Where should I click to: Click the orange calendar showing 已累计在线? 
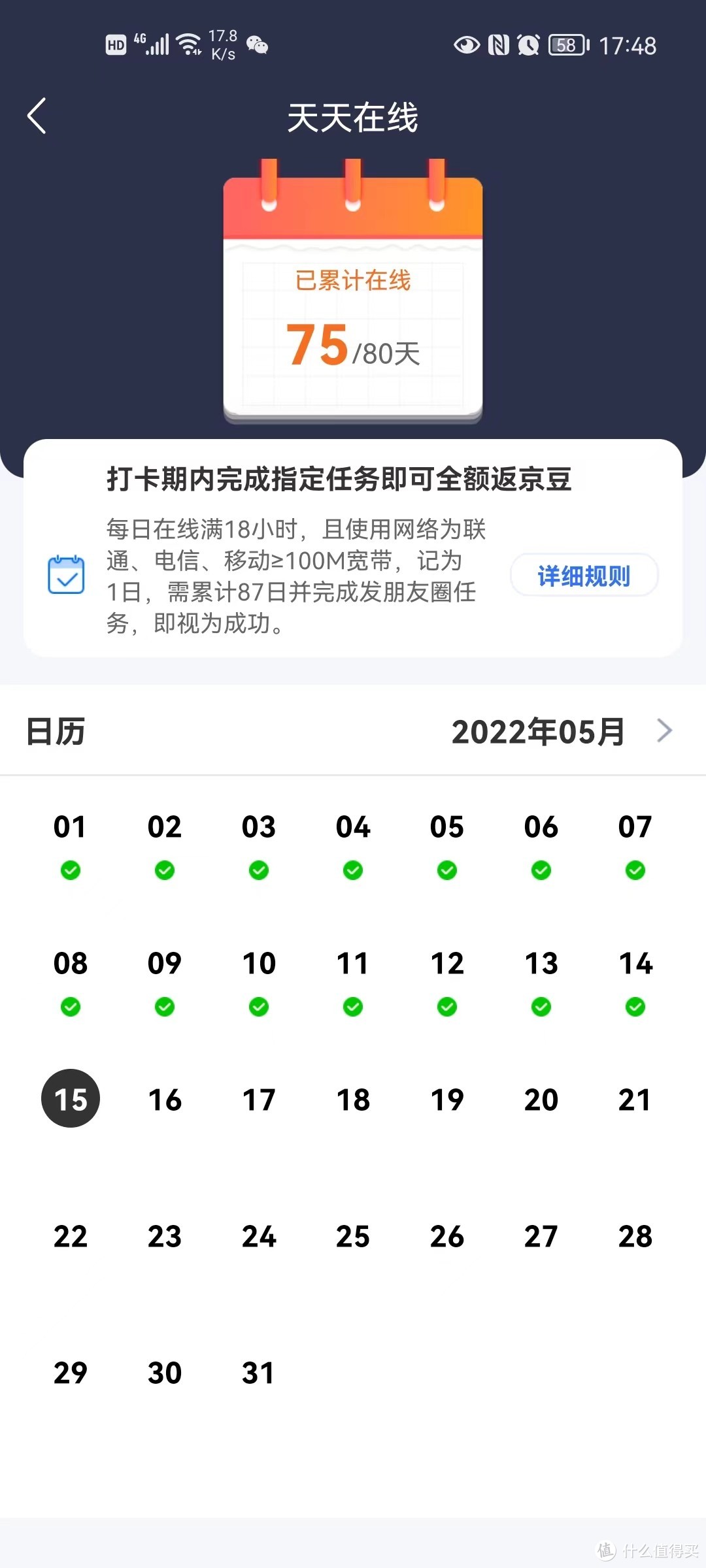pyautogui.click(x=353, y=294)
